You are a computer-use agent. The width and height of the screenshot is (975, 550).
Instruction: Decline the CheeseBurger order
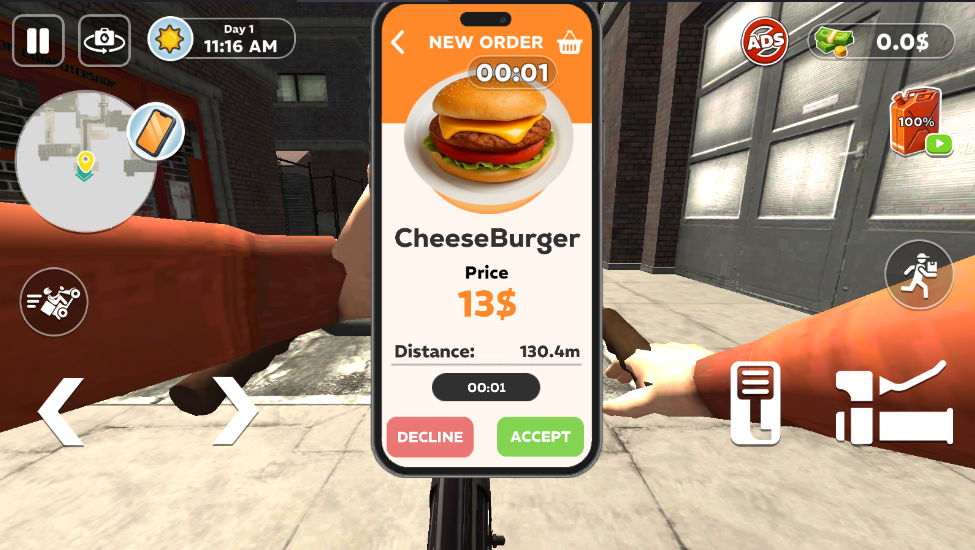pyautogui.click(x=430, y=437)
